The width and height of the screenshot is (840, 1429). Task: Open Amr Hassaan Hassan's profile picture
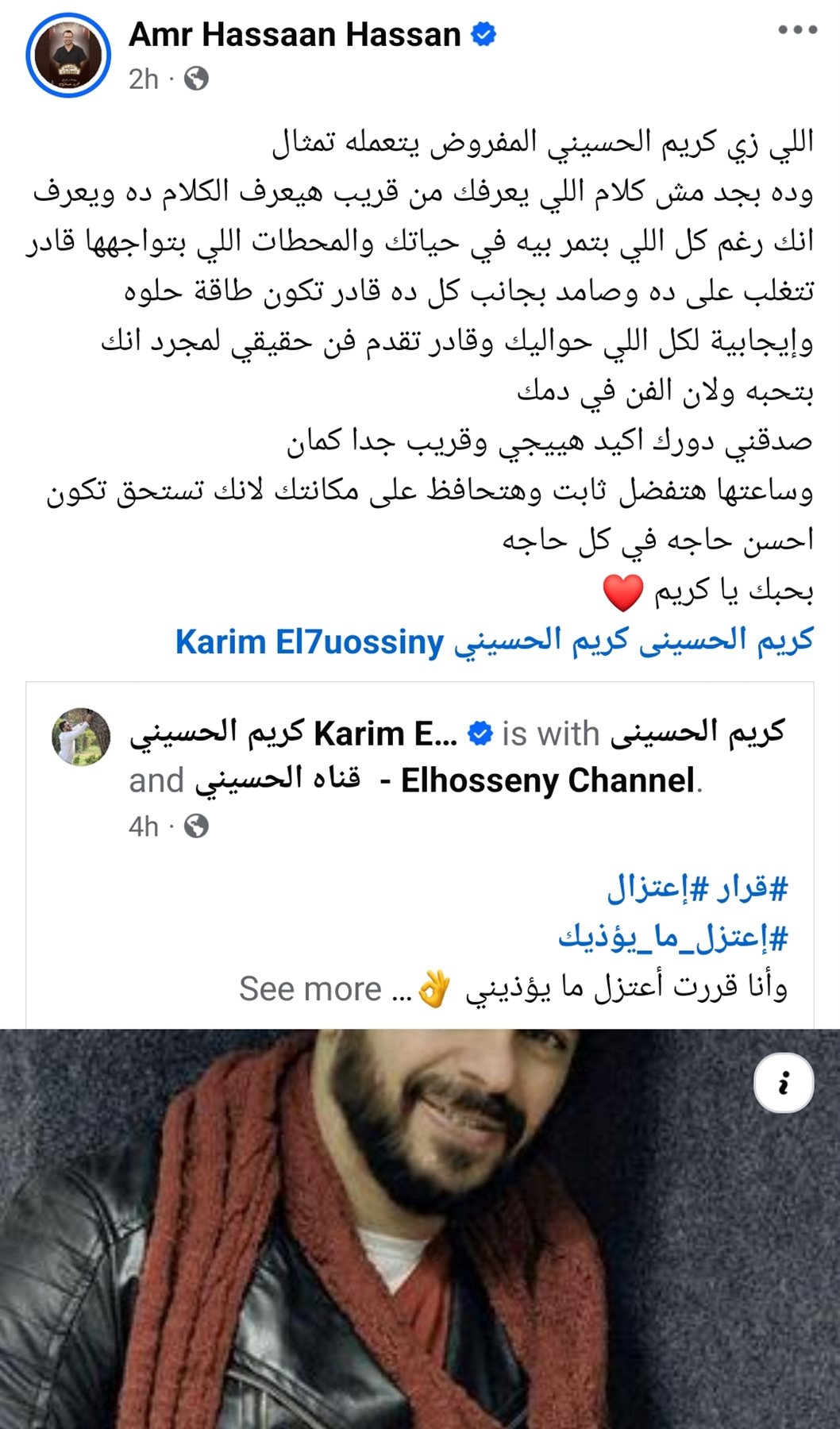68,56
